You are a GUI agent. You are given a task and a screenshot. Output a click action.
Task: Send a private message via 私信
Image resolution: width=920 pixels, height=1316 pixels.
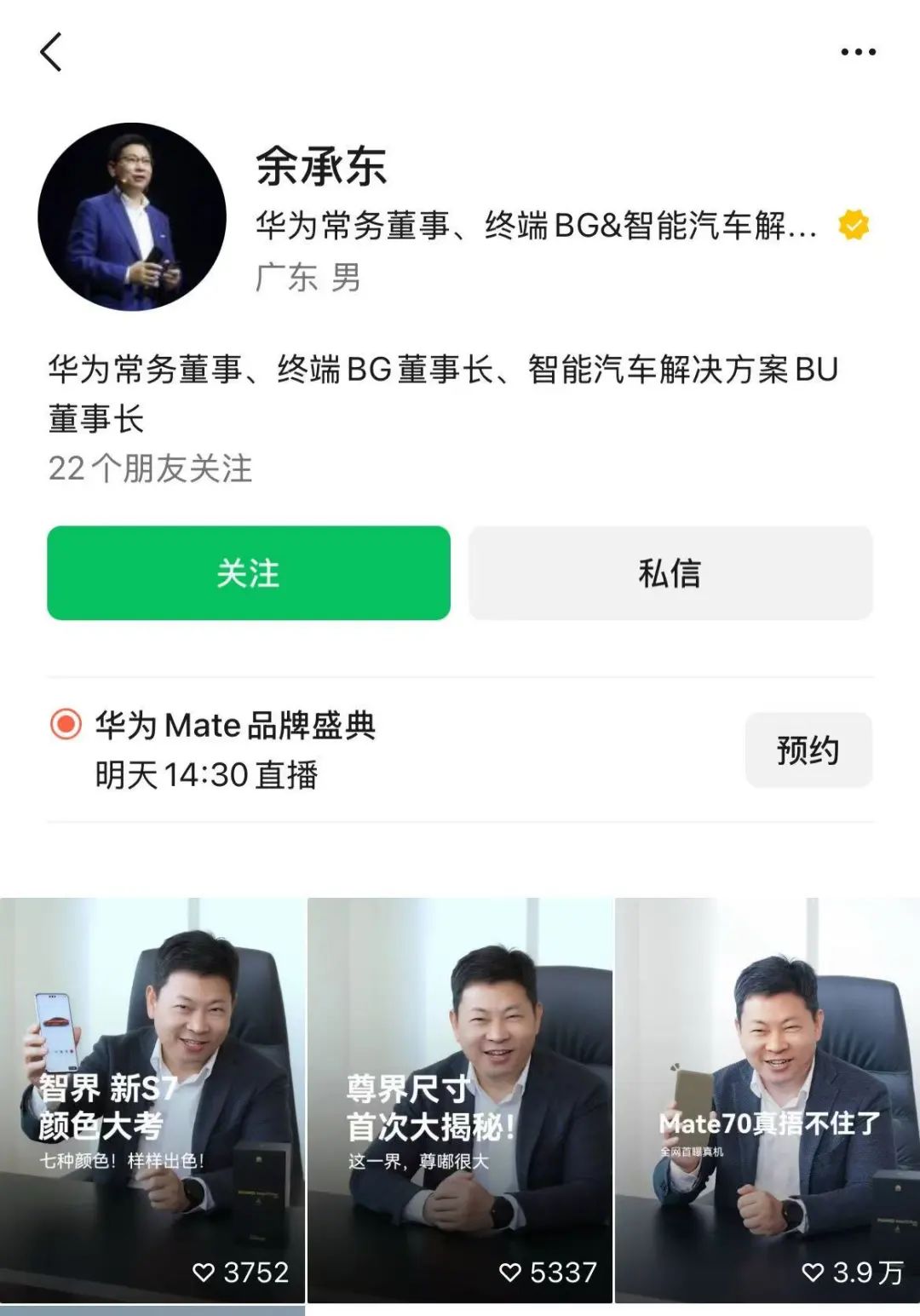click(670, 572)
